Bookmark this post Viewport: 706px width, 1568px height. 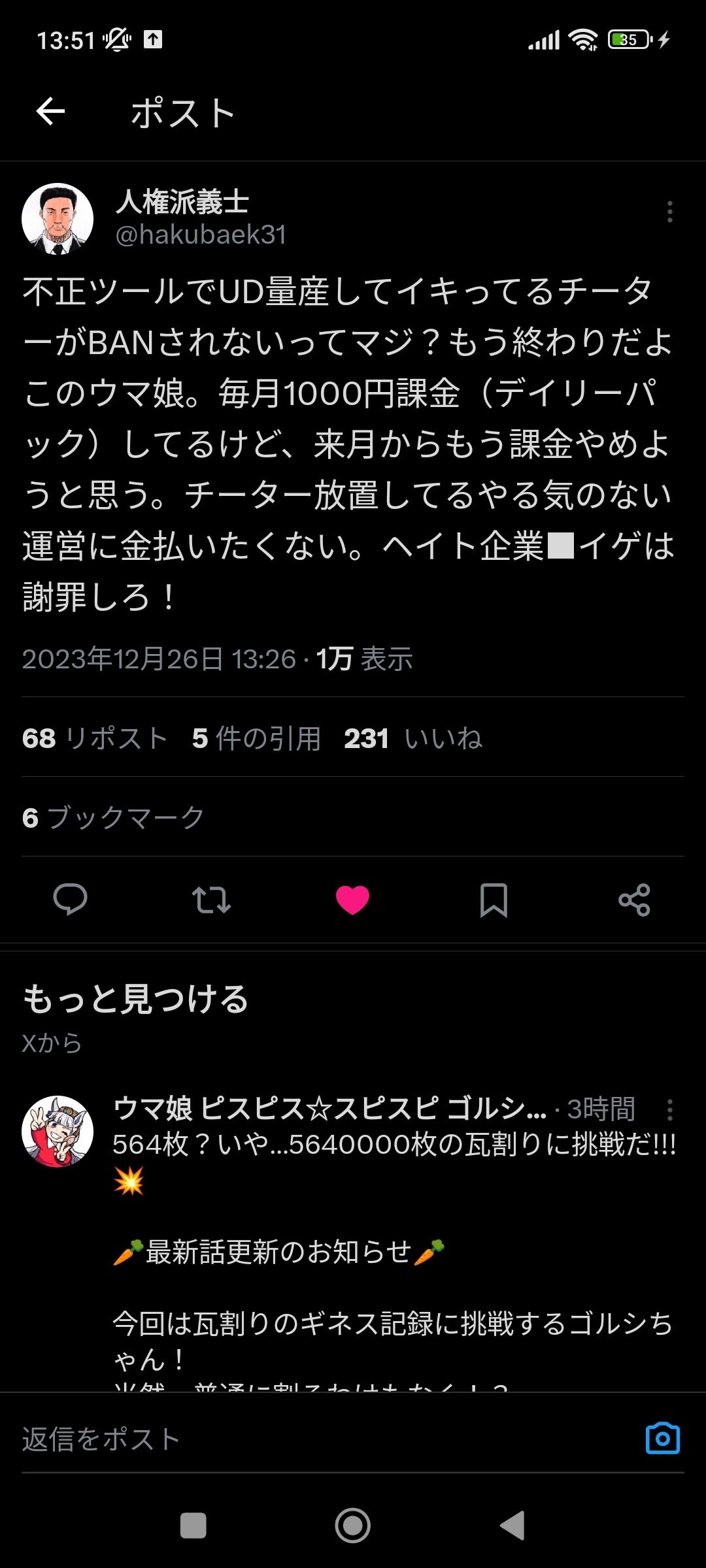[x=494, y=900]
